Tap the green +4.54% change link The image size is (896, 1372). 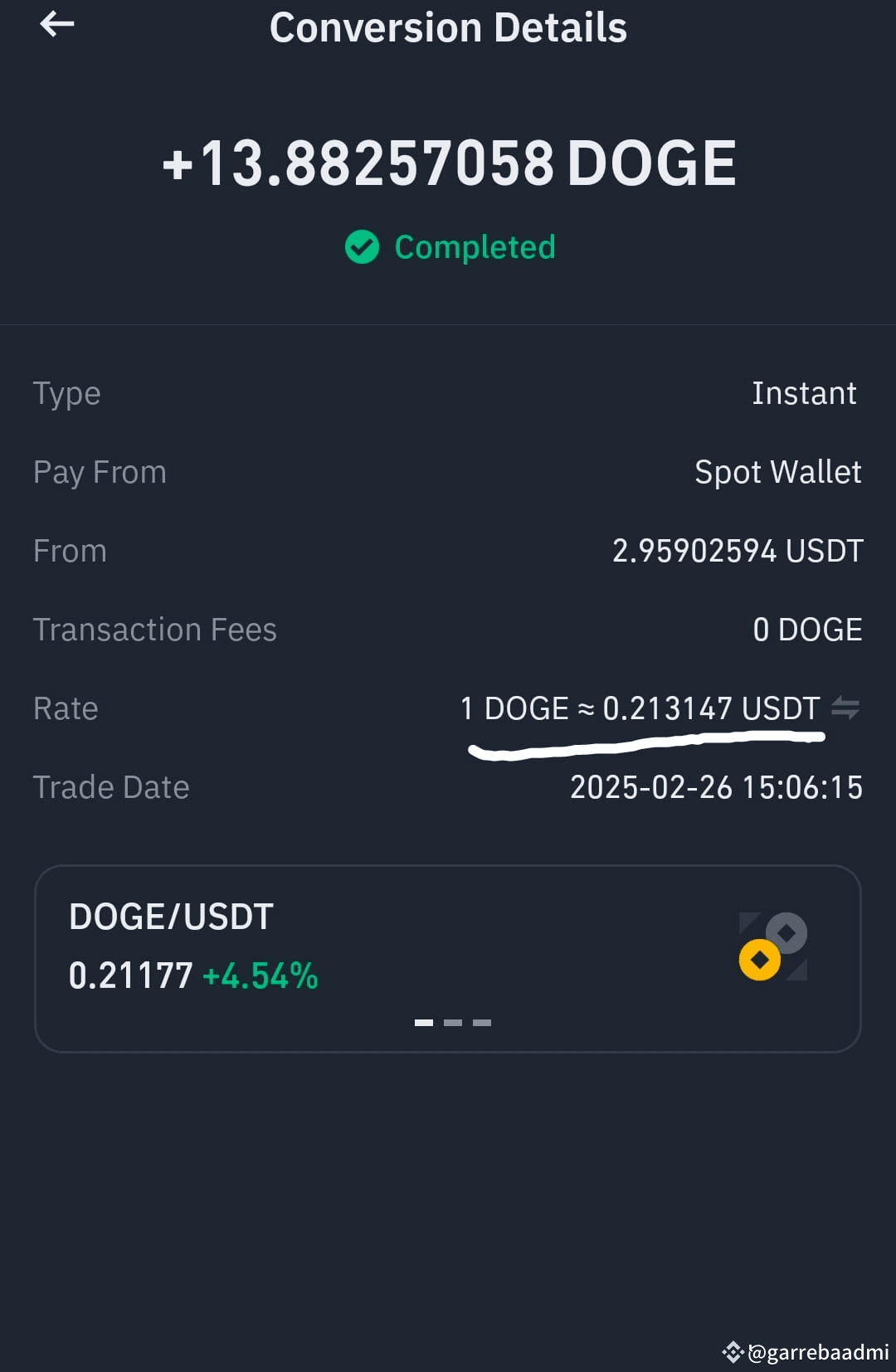[260, 975]
